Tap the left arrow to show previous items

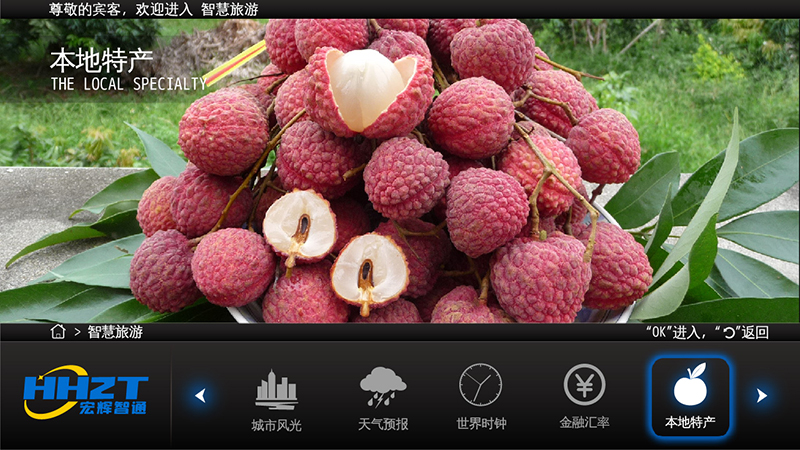click(200, 395)
